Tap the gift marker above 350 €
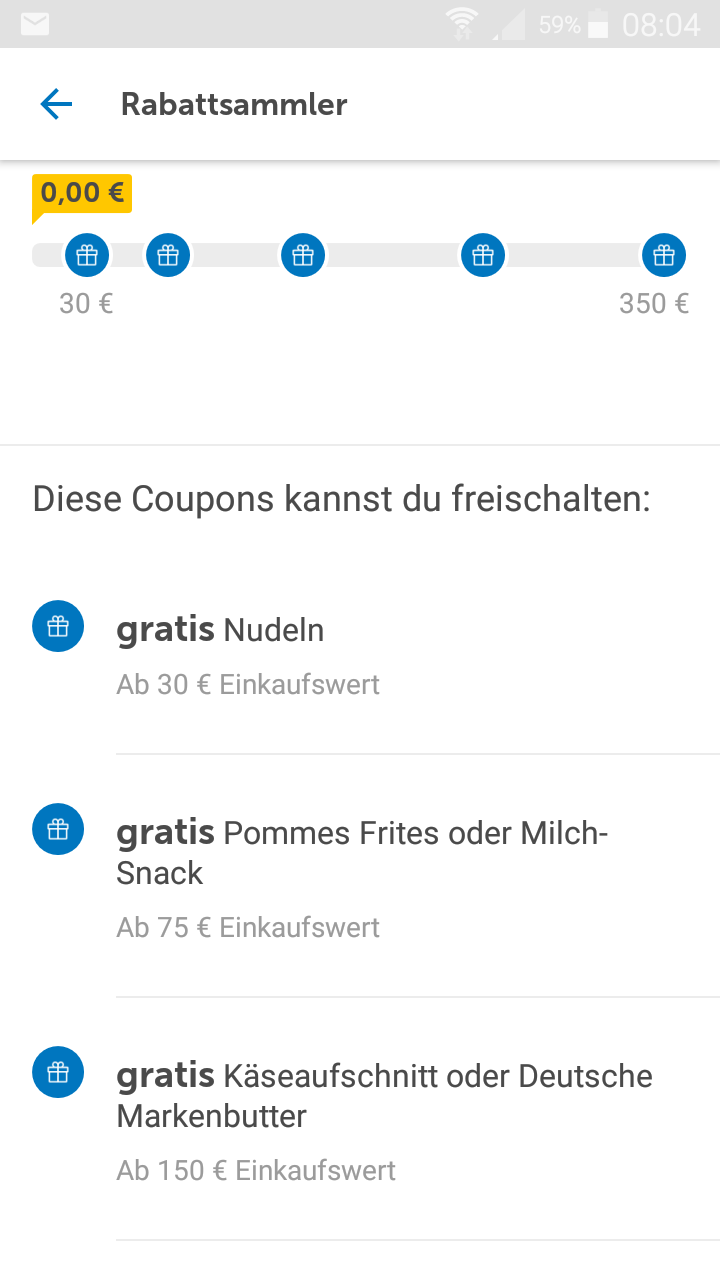 pos(664,255)
